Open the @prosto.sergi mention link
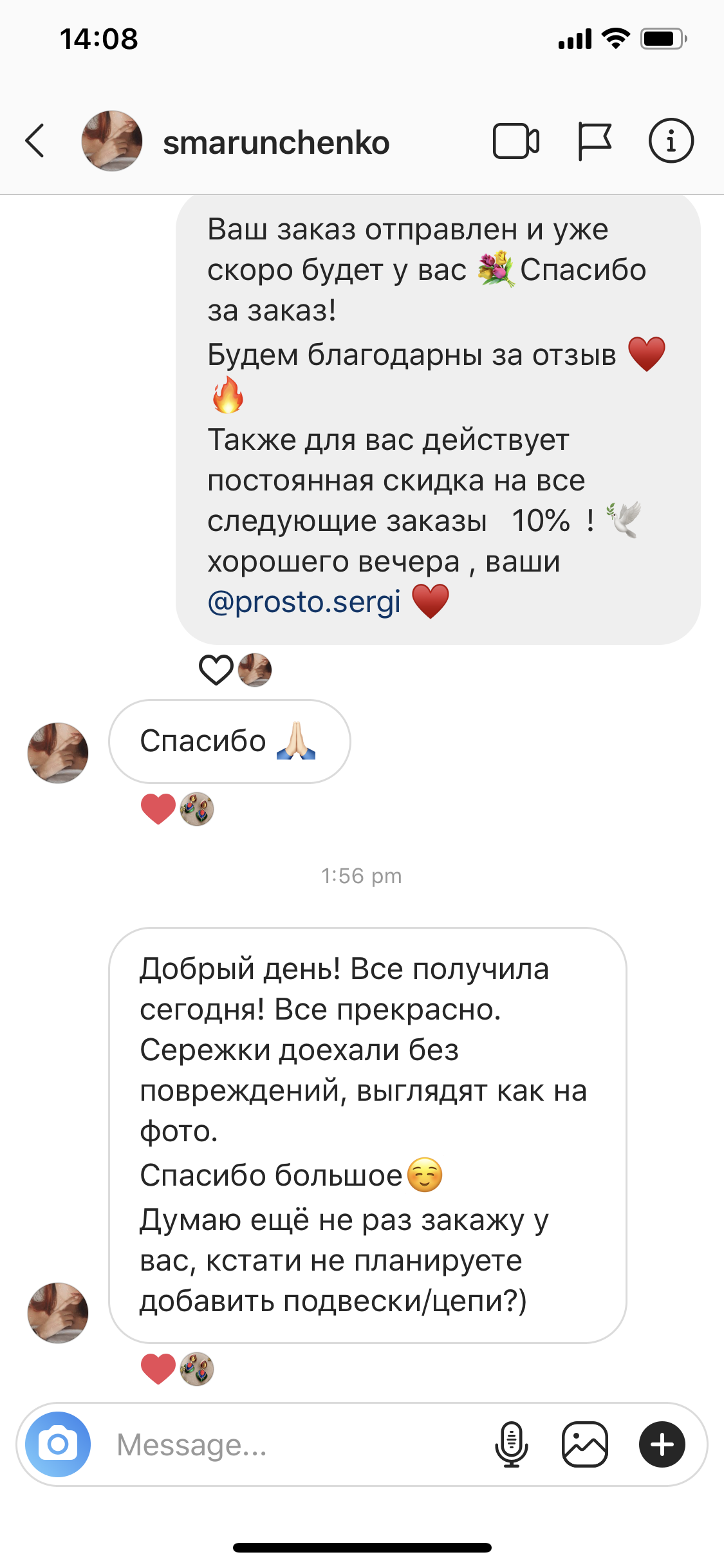 [304, 602]
